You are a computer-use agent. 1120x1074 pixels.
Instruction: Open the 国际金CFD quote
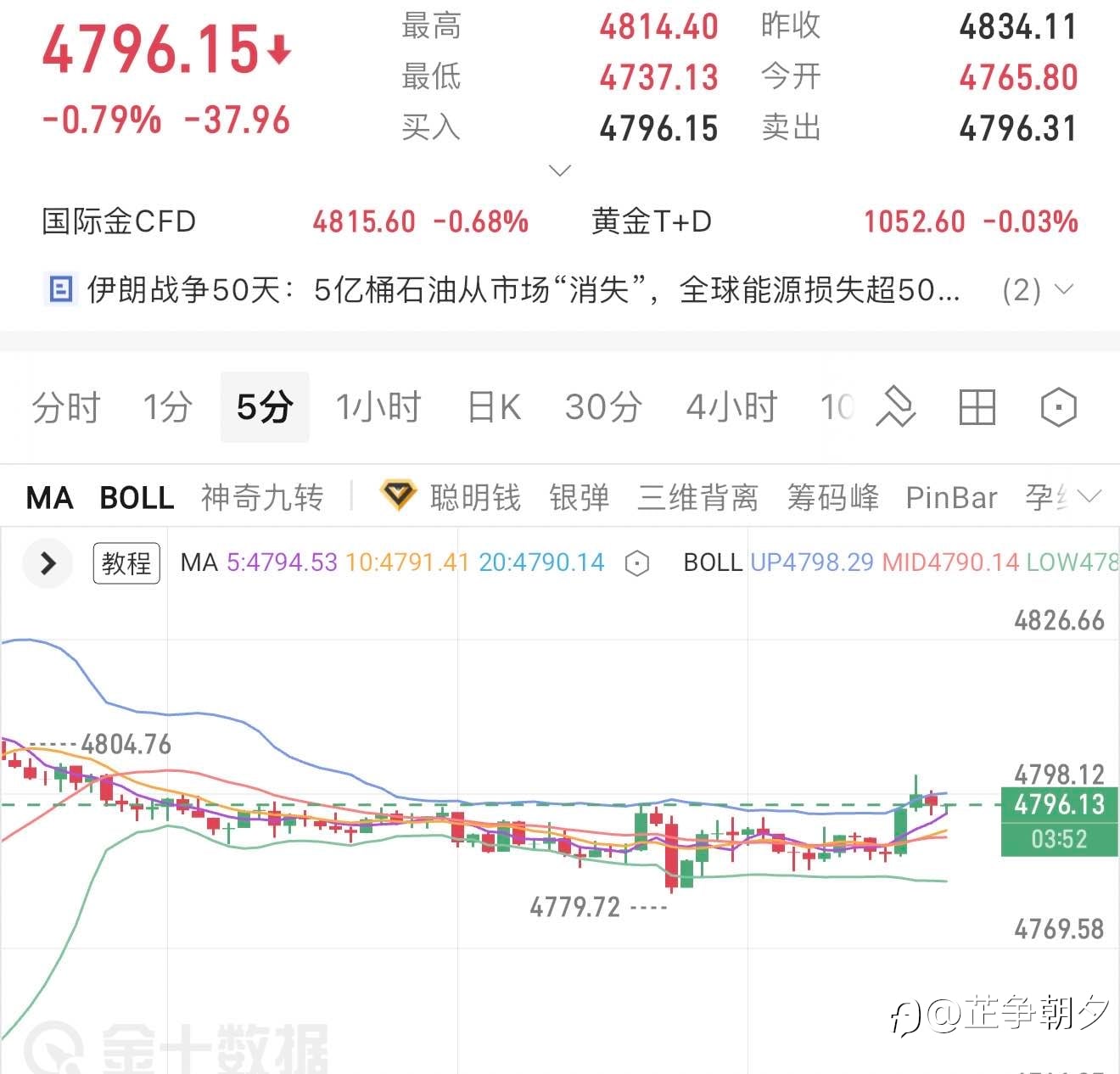click(285, 221)
